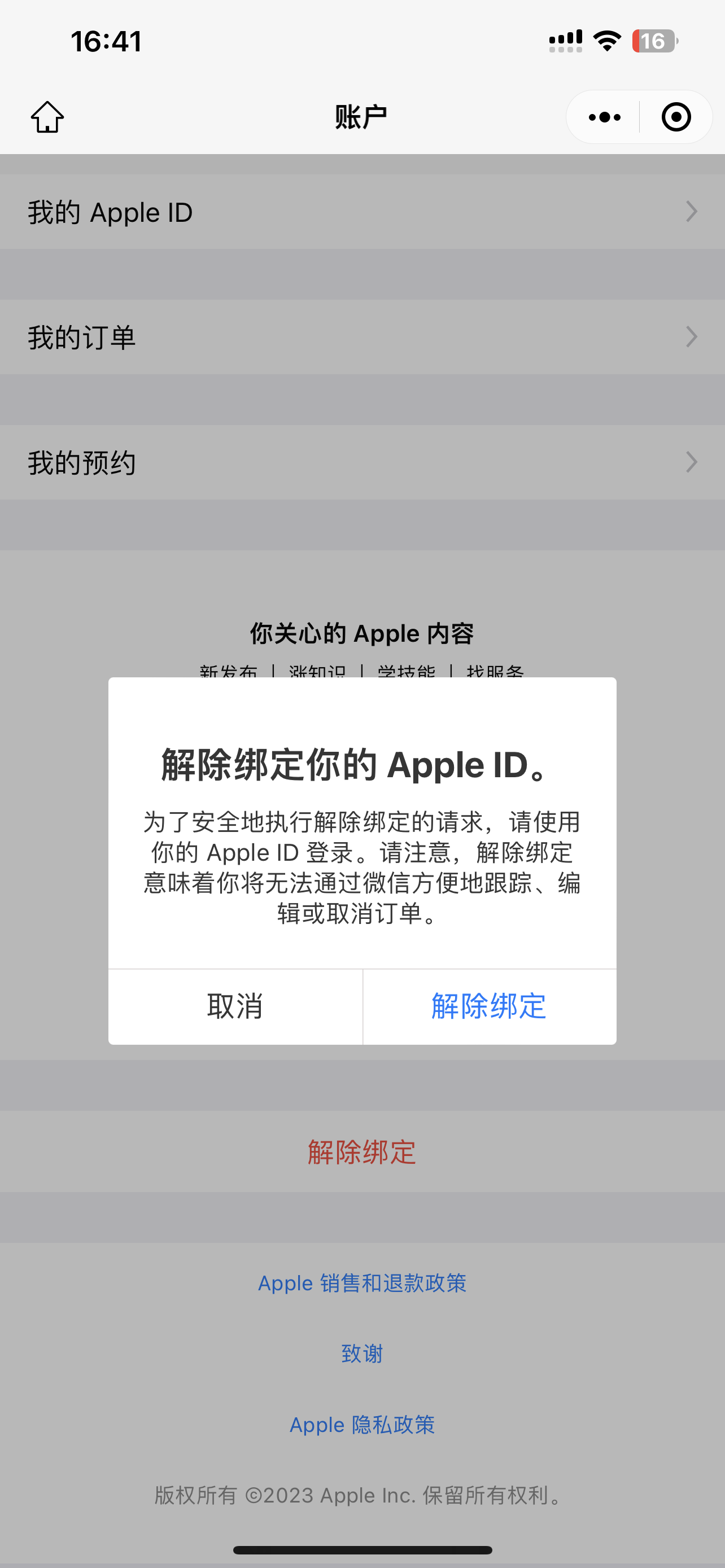Confirm 解除绑定 in the dialog
The image size is (725, 1568).
click(x=489, y=1006)
